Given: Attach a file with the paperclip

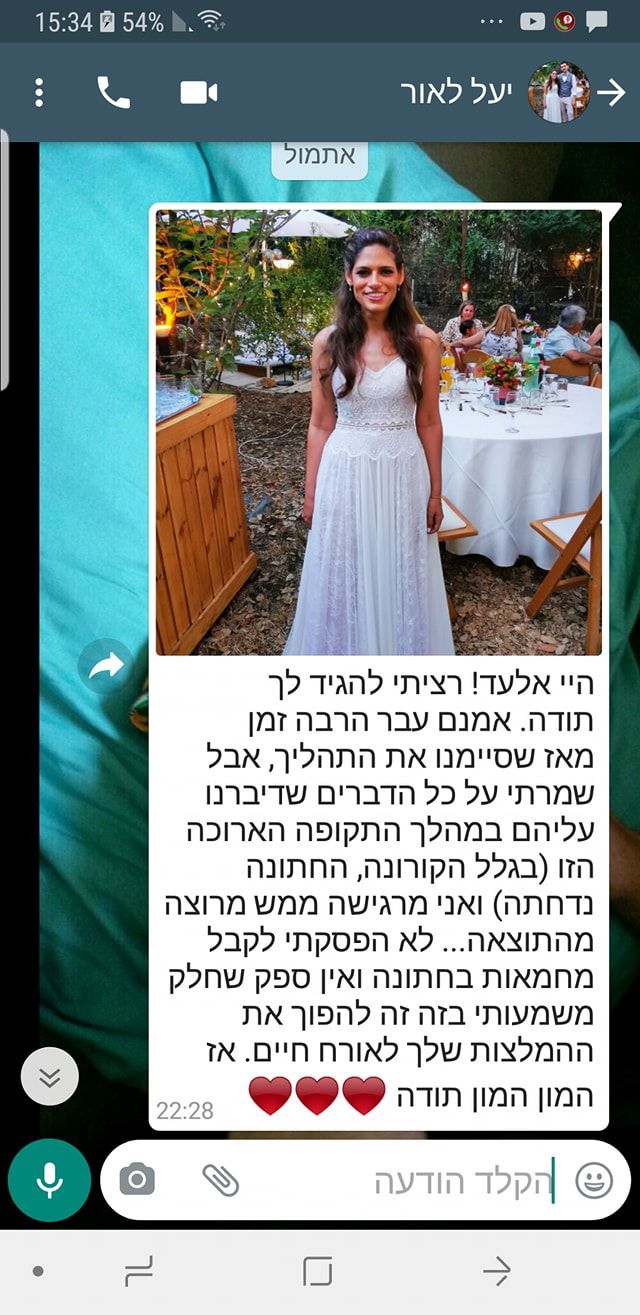Looking at the screenshot, I should tap(220, 1180).
